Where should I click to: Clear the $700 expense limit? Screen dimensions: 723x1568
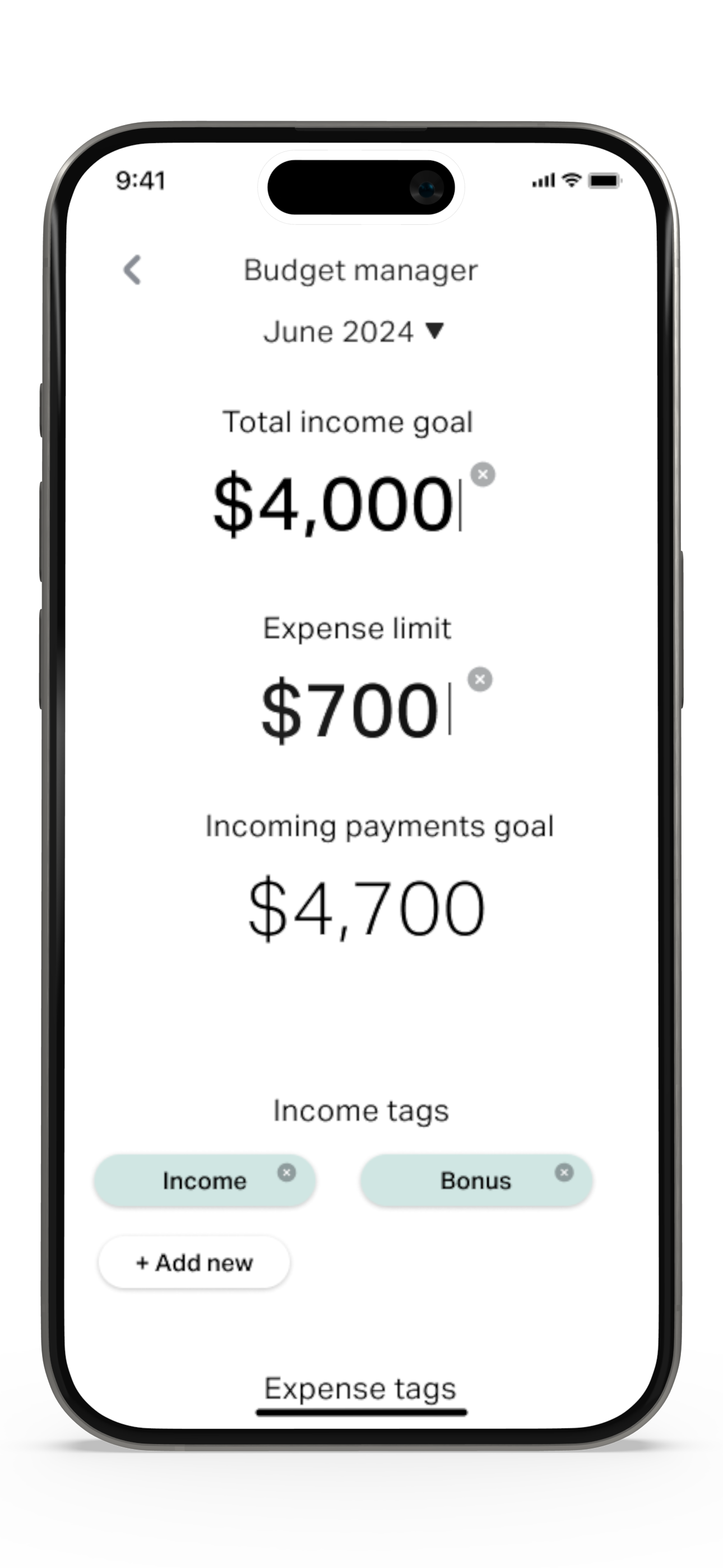(480, 679)
